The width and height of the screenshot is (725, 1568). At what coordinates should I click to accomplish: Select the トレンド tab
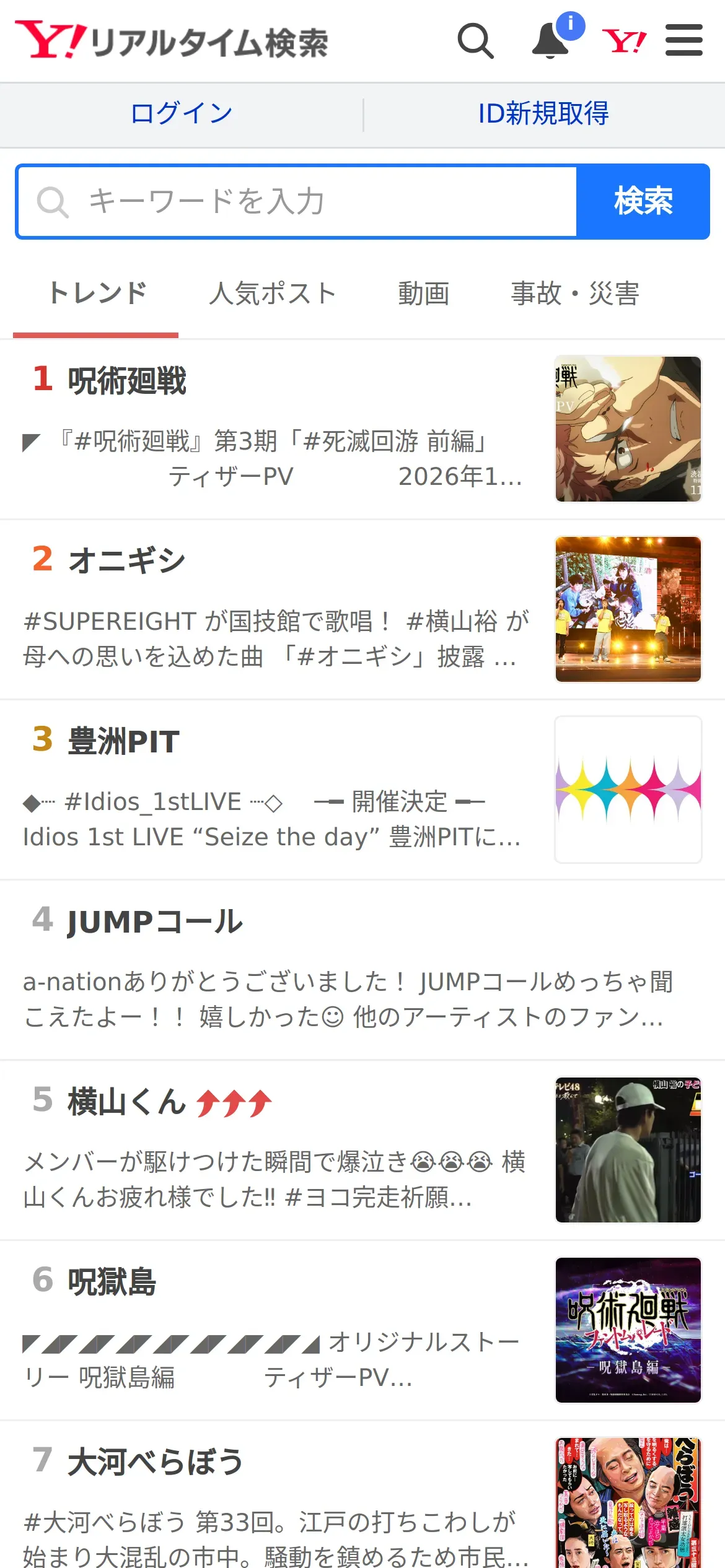[97, 294]
